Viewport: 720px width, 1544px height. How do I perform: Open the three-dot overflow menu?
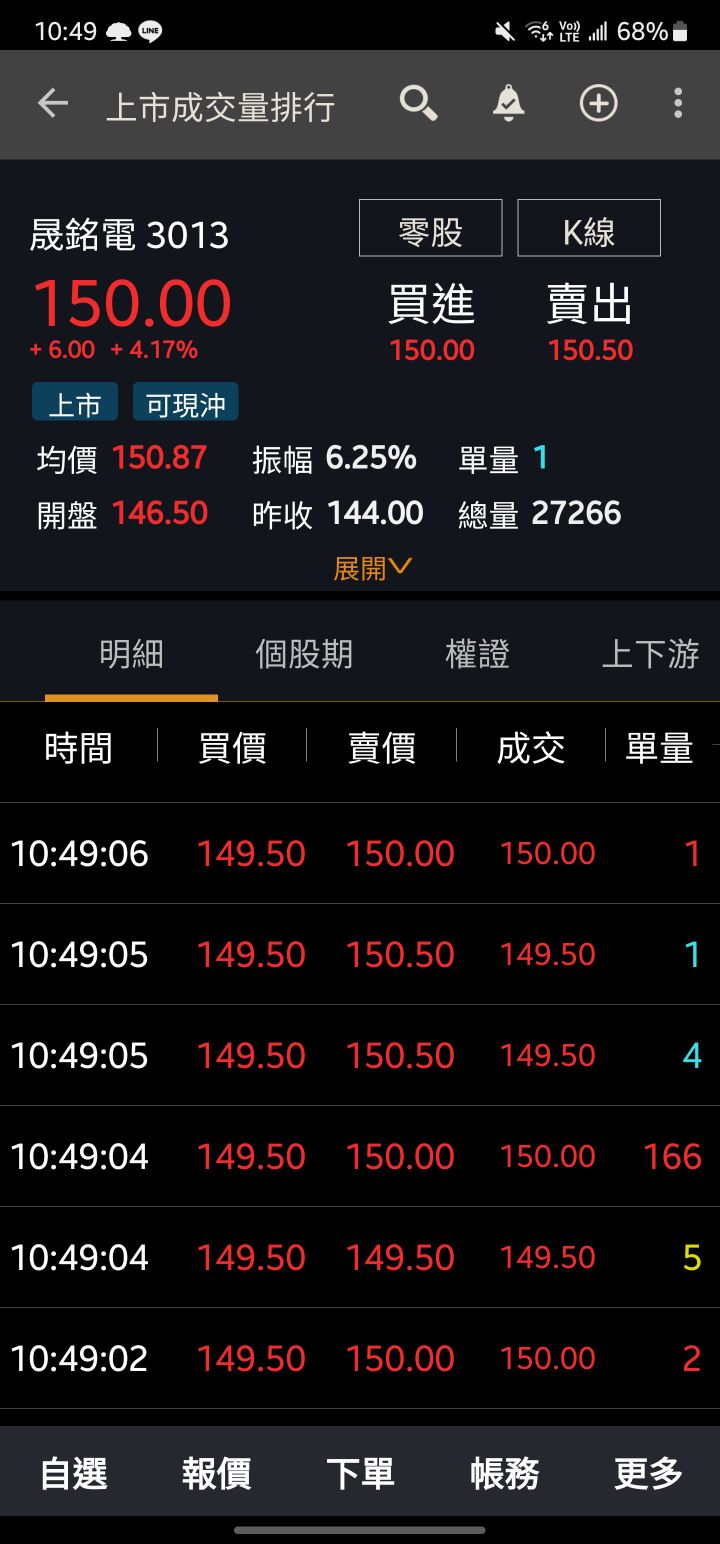point(678,104)
